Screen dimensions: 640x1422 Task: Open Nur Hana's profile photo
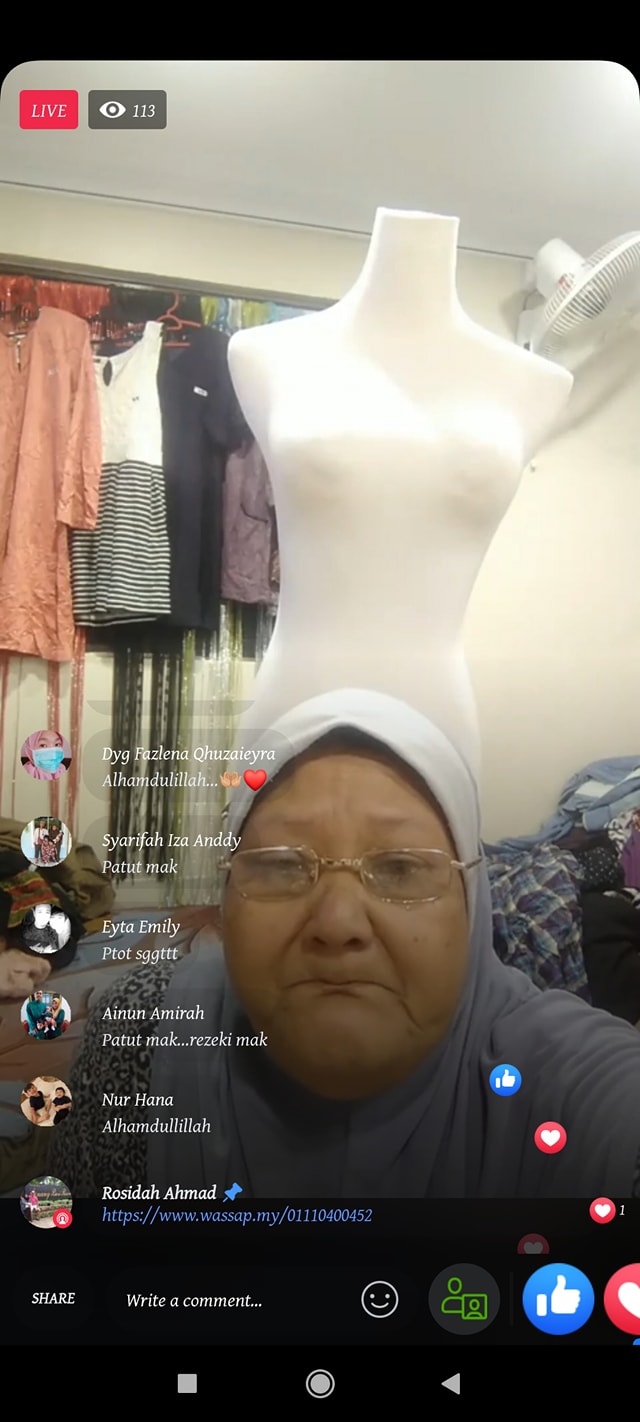46,1101
